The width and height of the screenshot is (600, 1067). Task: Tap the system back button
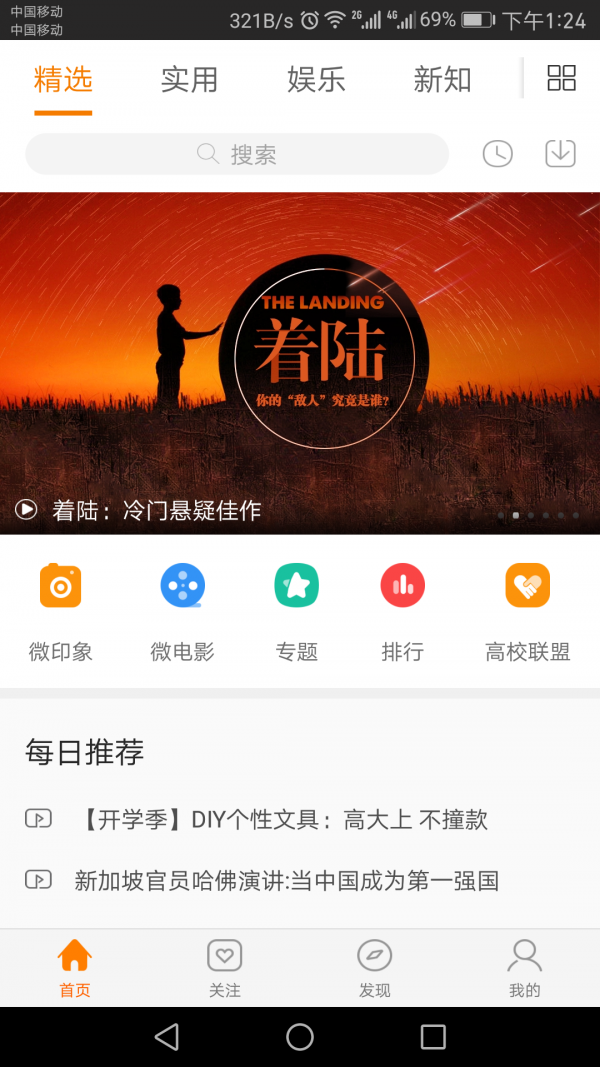pyautogui.click(x=167, y=1037)
